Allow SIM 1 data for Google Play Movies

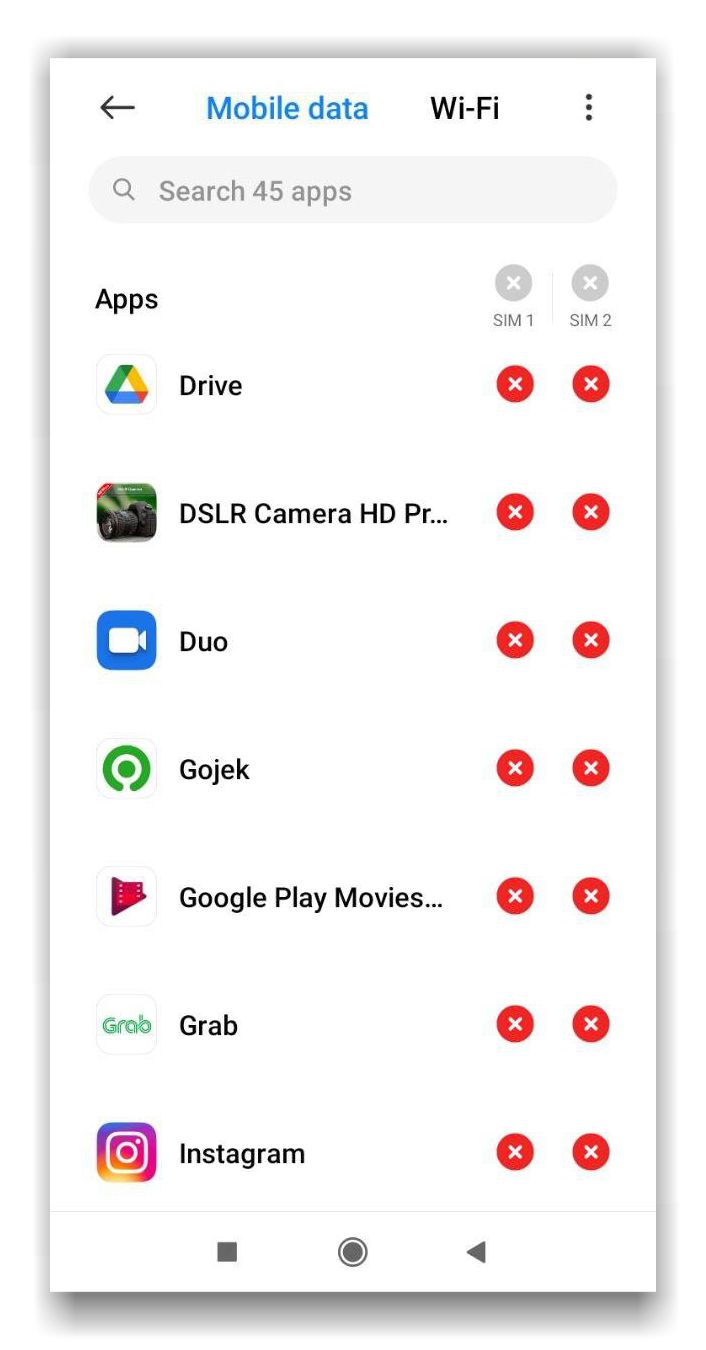[x=515, y=896]
